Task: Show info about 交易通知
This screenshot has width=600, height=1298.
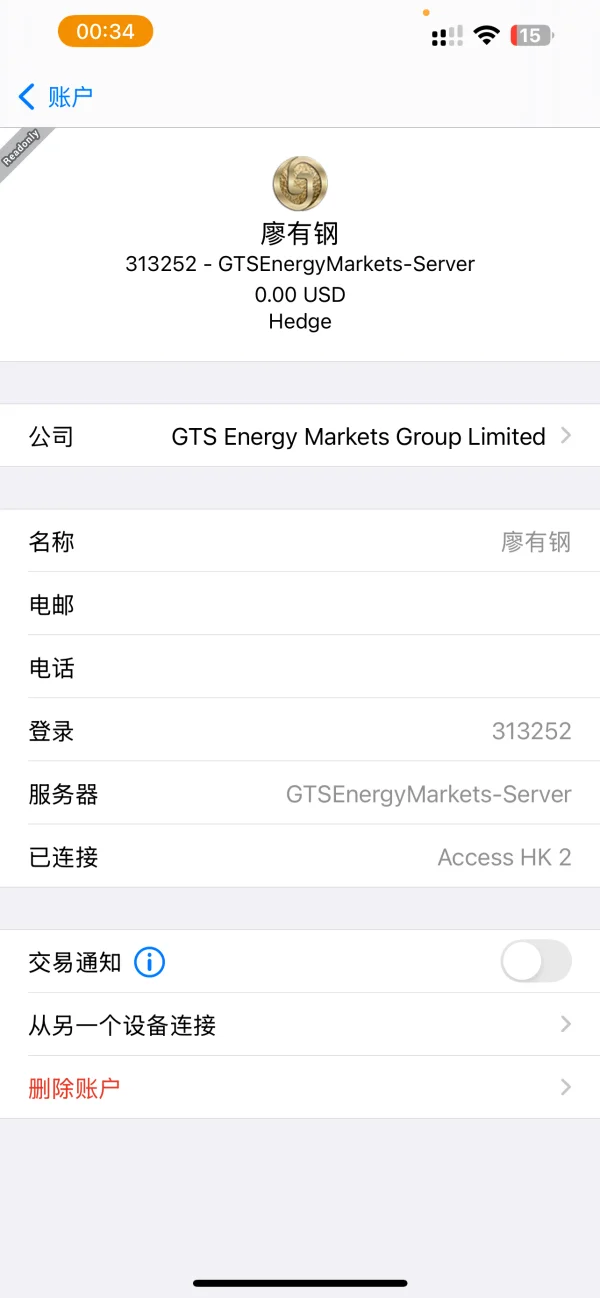Action: [x=149, y=962]
